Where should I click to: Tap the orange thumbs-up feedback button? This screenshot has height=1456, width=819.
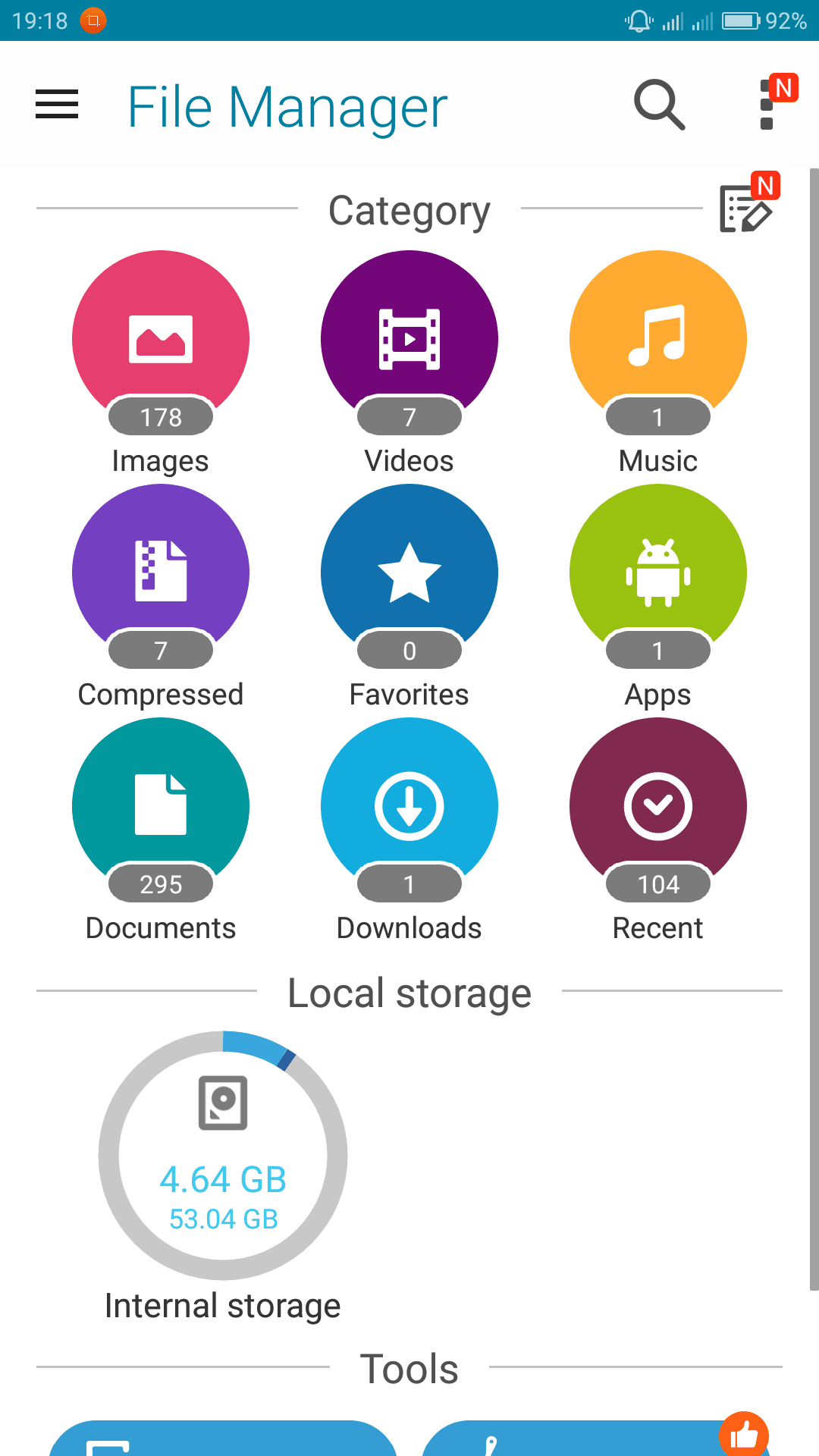click(744, 1435)
